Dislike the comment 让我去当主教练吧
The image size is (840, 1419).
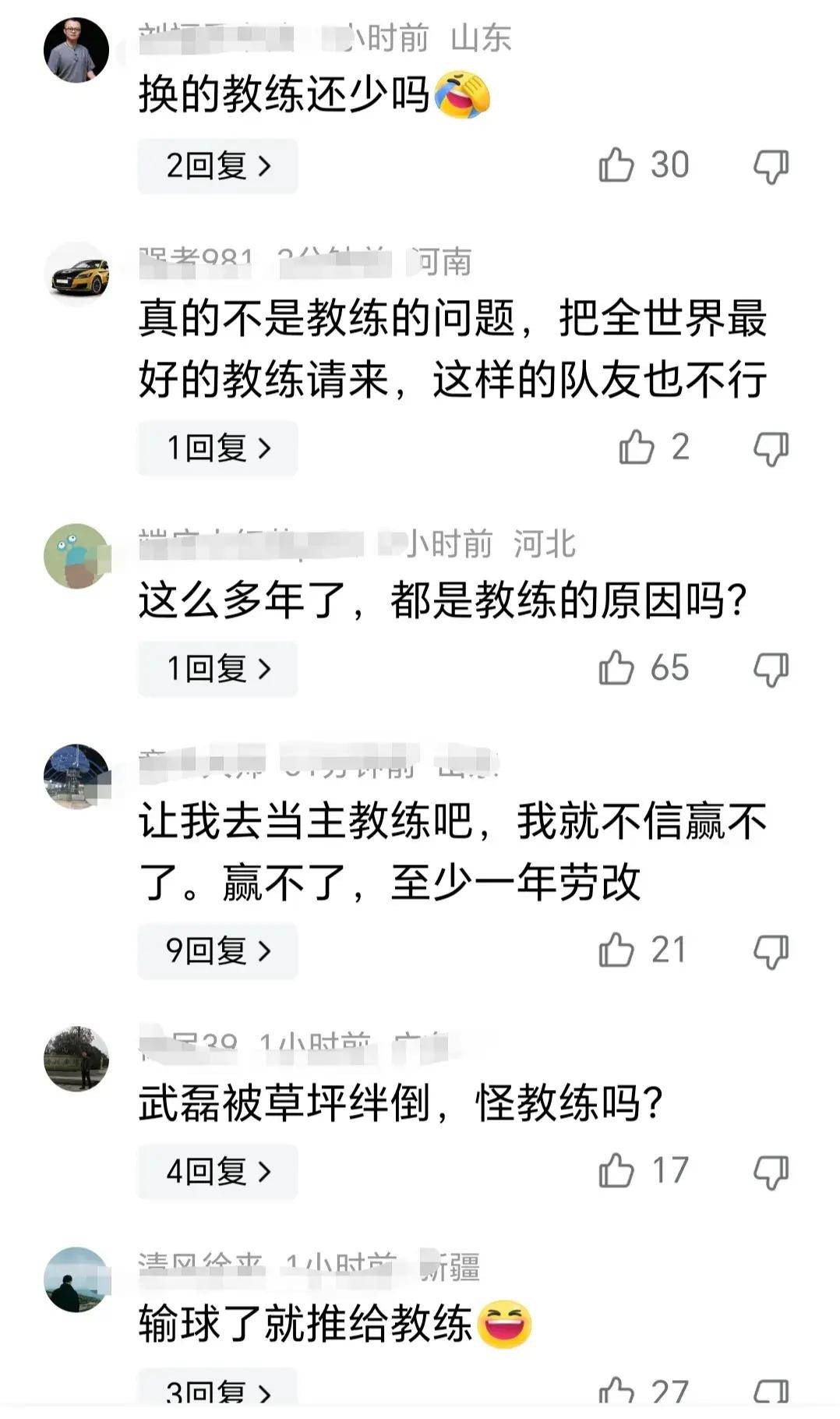(x=771, y=951)
